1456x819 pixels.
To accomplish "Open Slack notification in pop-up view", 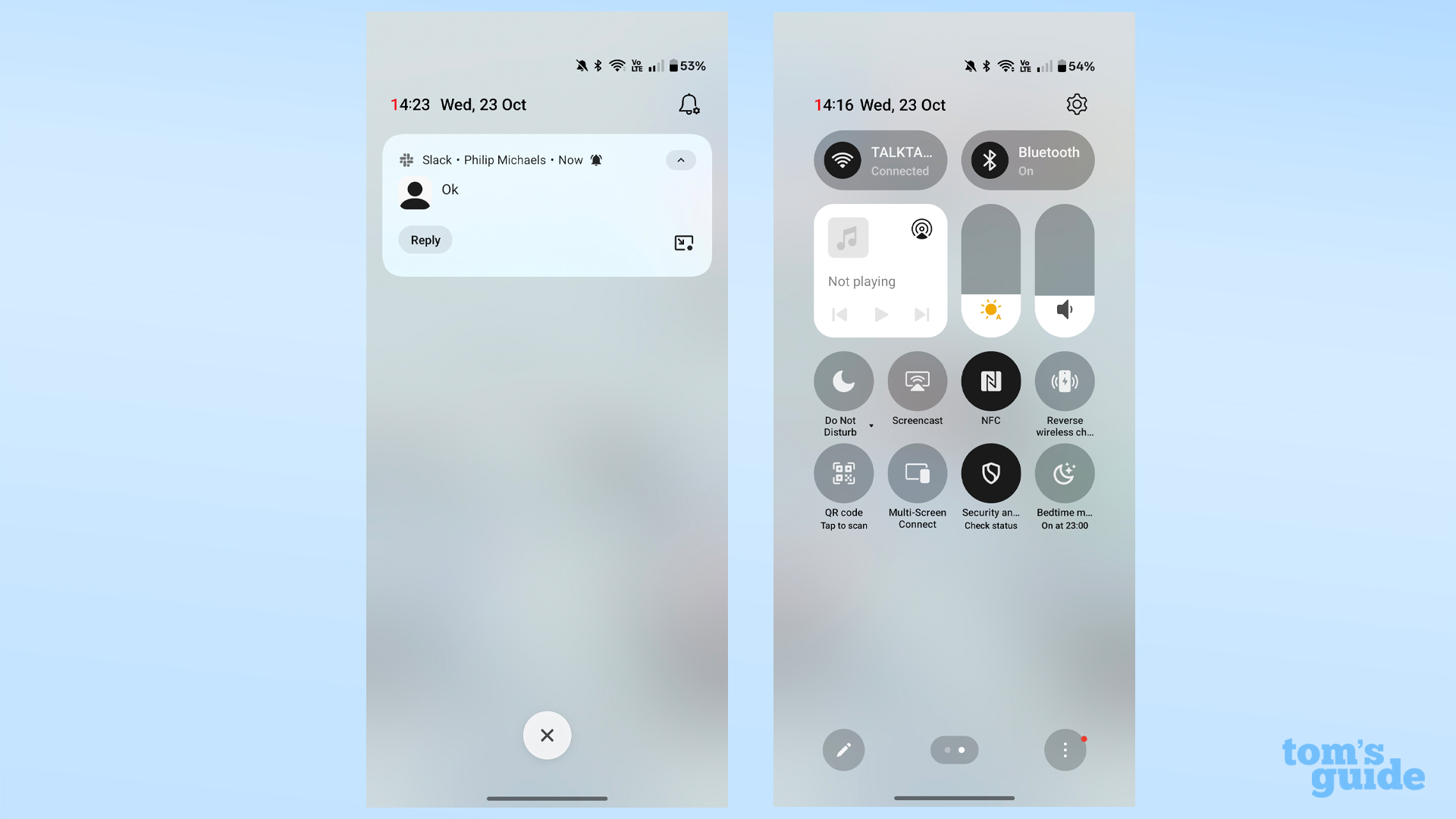I will [x=683, y=243].
